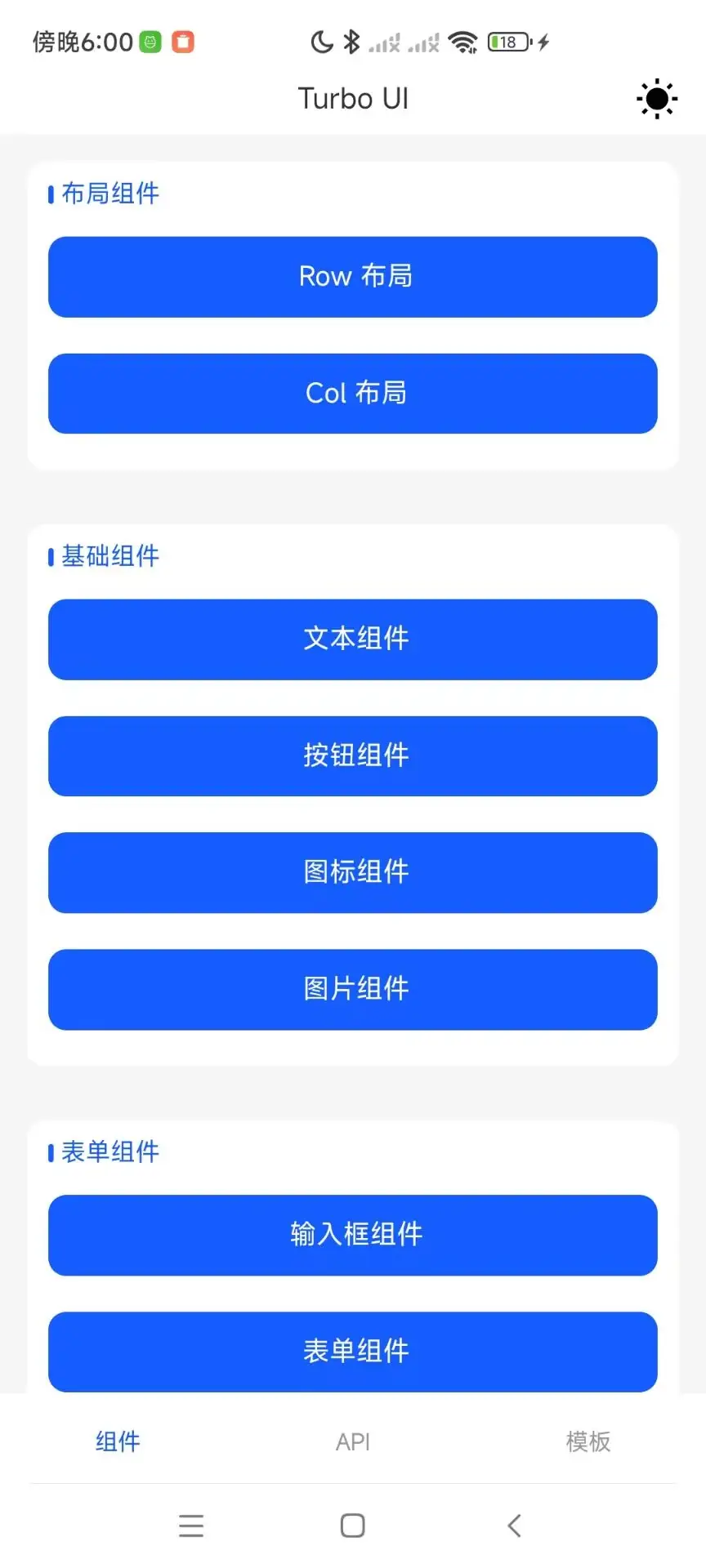This screenshot has width=706, height=1568.
Task: Open the 图片组件 page
Action: point(353,990)
